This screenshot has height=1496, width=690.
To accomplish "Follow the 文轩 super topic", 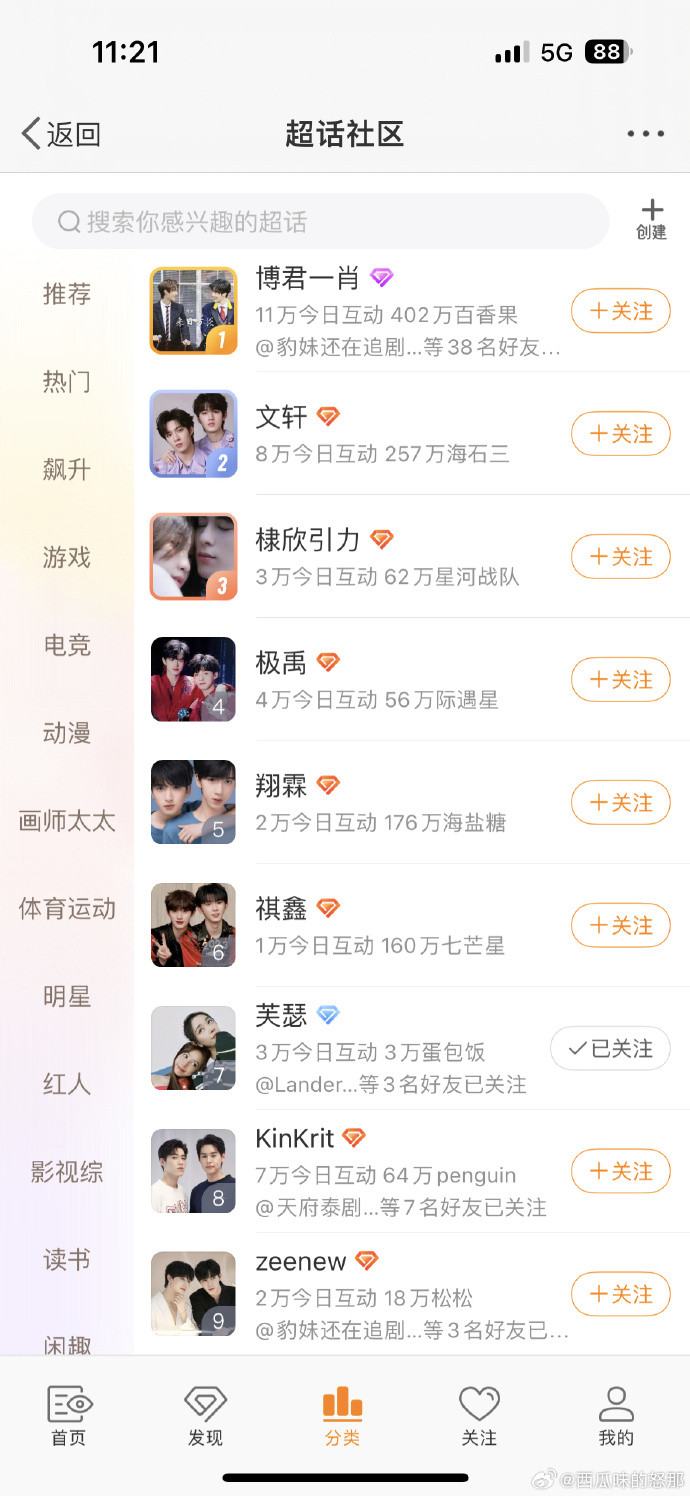I will coord(620,435).
